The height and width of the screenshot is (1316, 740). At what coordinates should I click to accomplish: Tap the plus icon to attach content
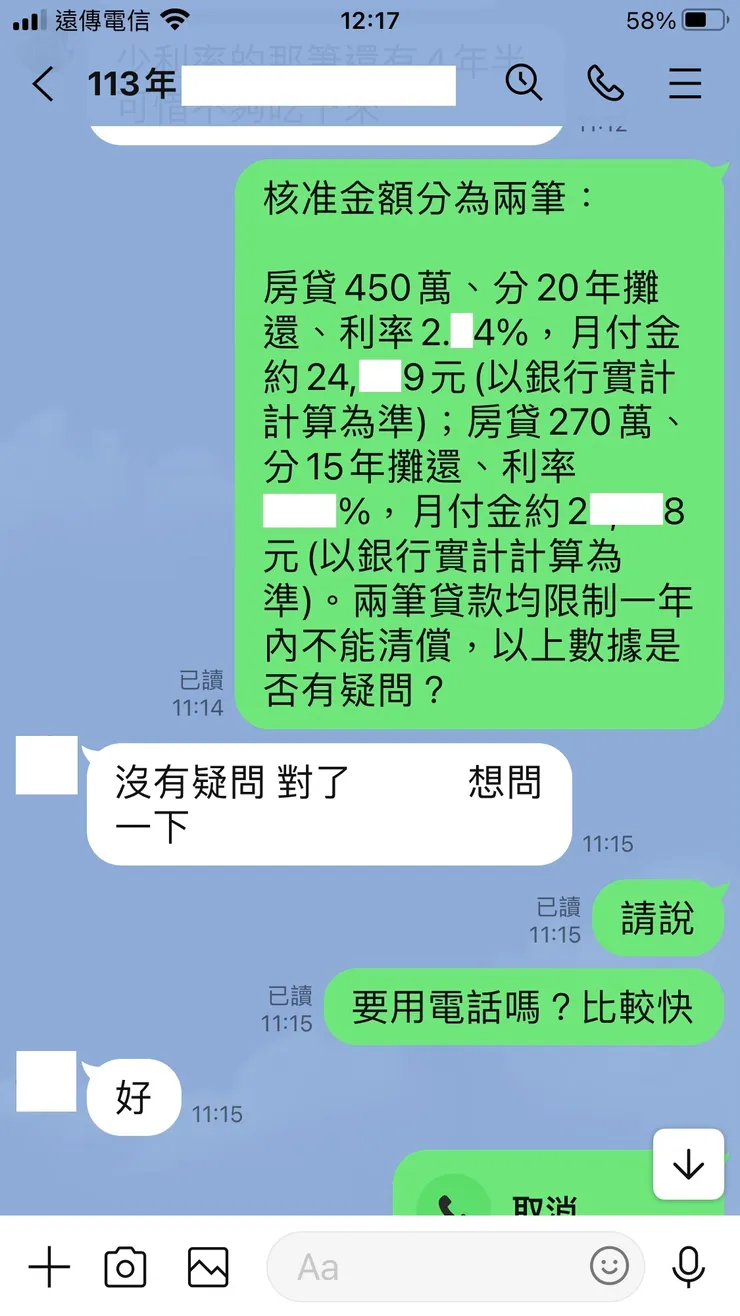pyautogui.click(x=48, y=1266)
